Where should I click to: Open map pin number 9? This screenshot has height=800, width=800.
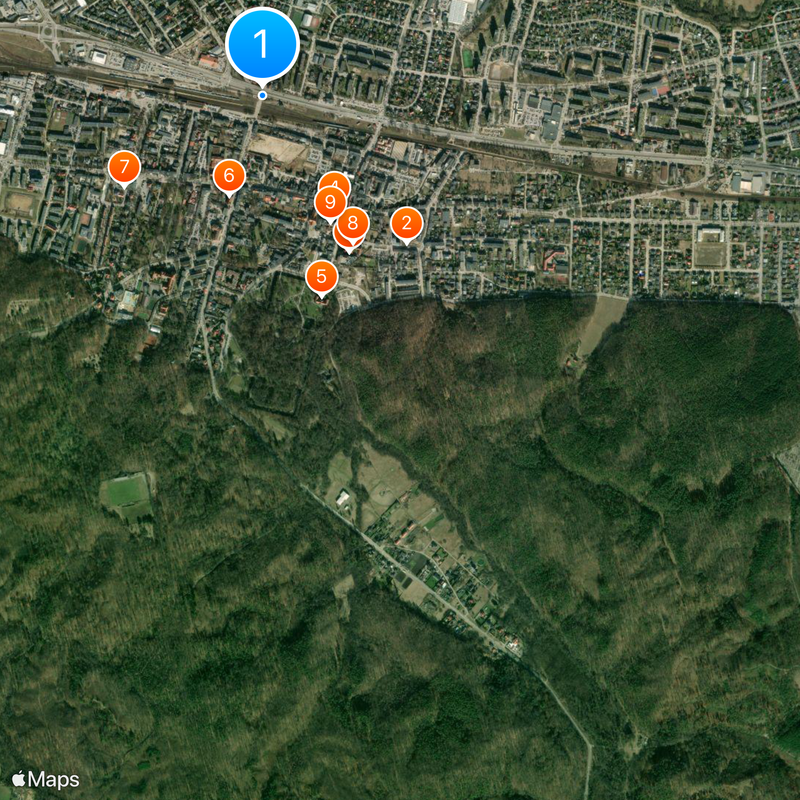click(x=329, y=203)
